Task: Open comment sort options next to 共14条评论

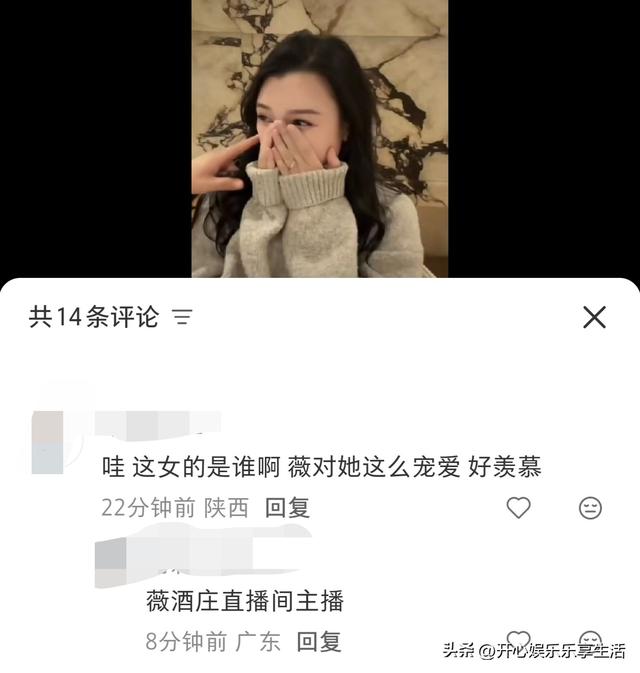Action: coord(182,318)
